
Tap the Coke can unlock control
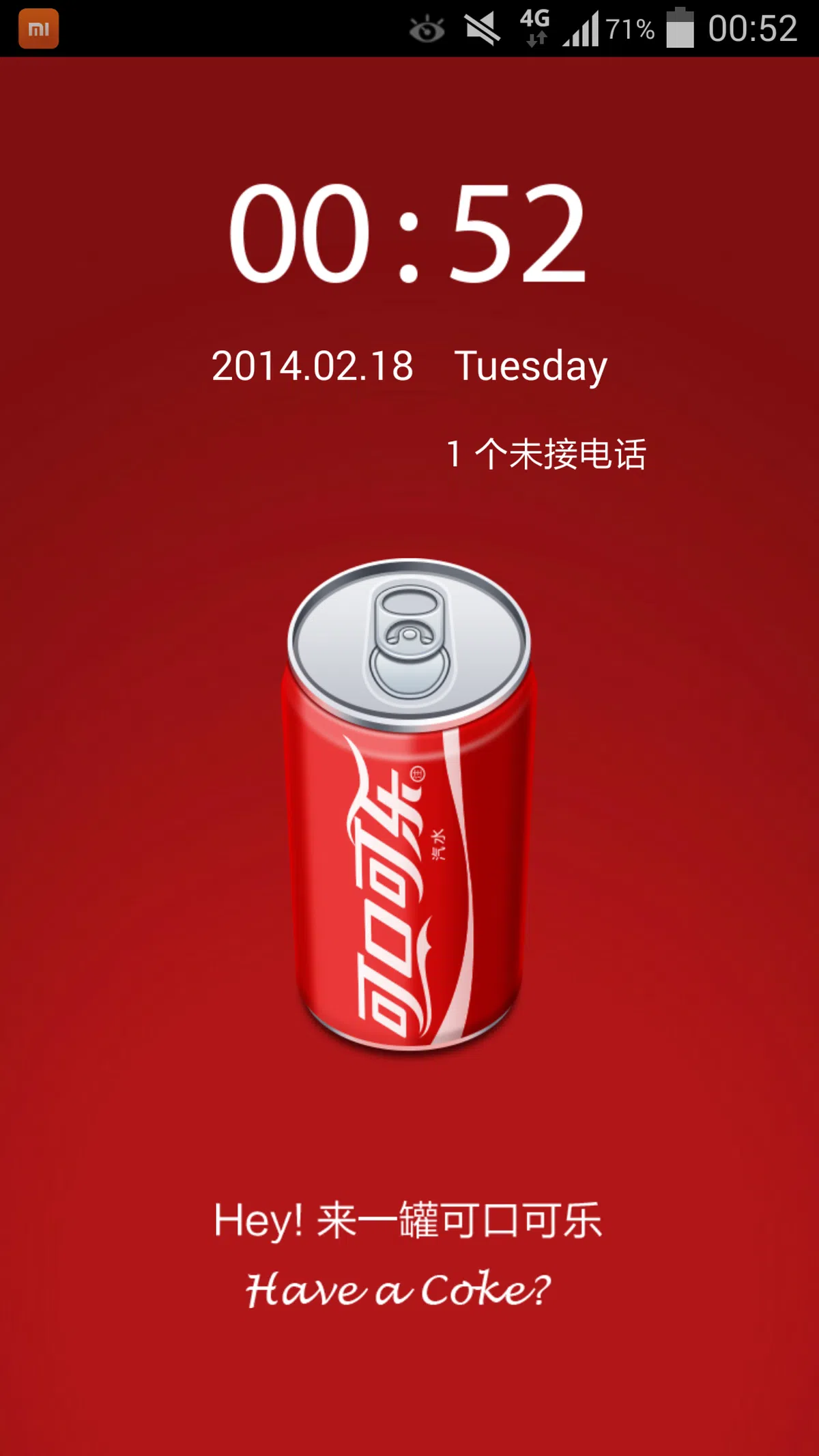(409, 805)
